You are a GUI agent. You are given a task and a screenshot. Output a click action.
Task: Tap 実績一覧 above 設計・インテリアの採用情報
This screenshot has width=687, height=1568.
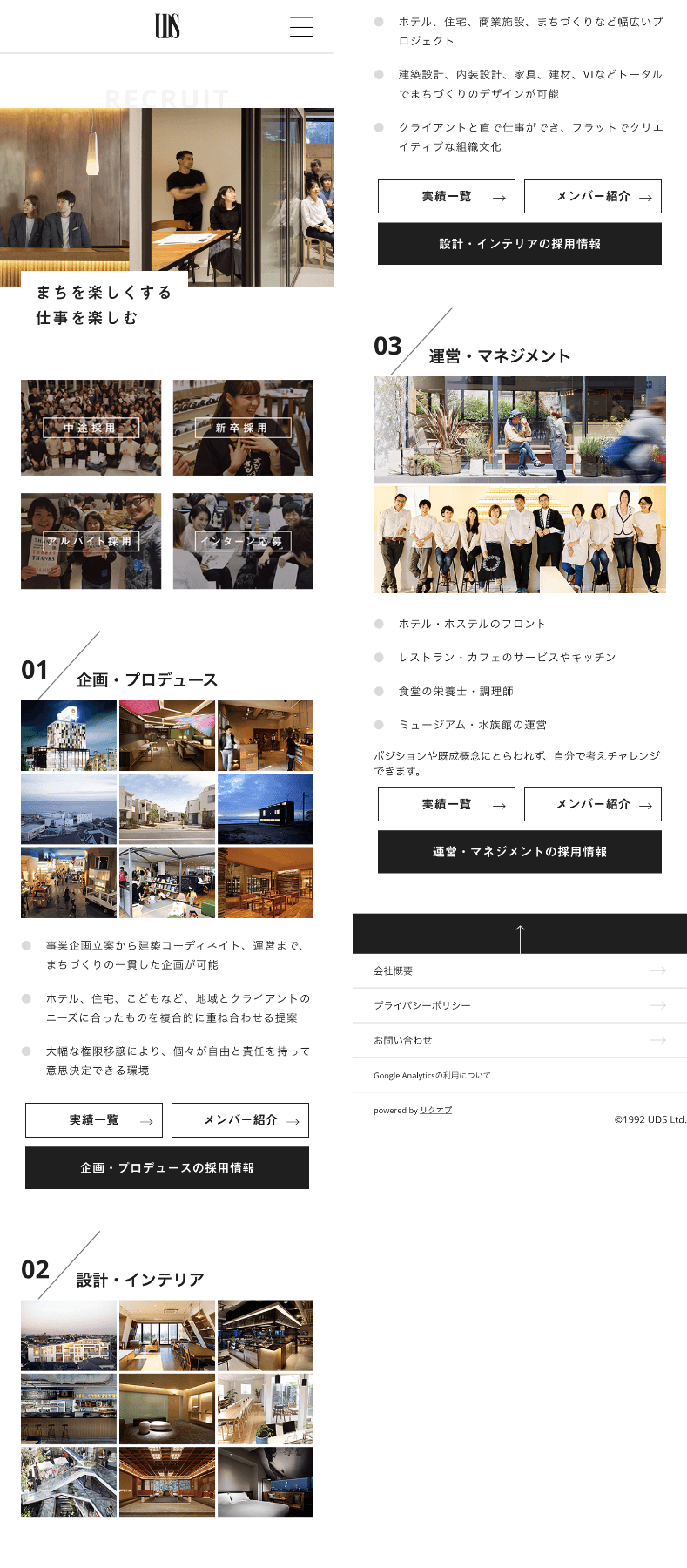[x=446, y=197]
